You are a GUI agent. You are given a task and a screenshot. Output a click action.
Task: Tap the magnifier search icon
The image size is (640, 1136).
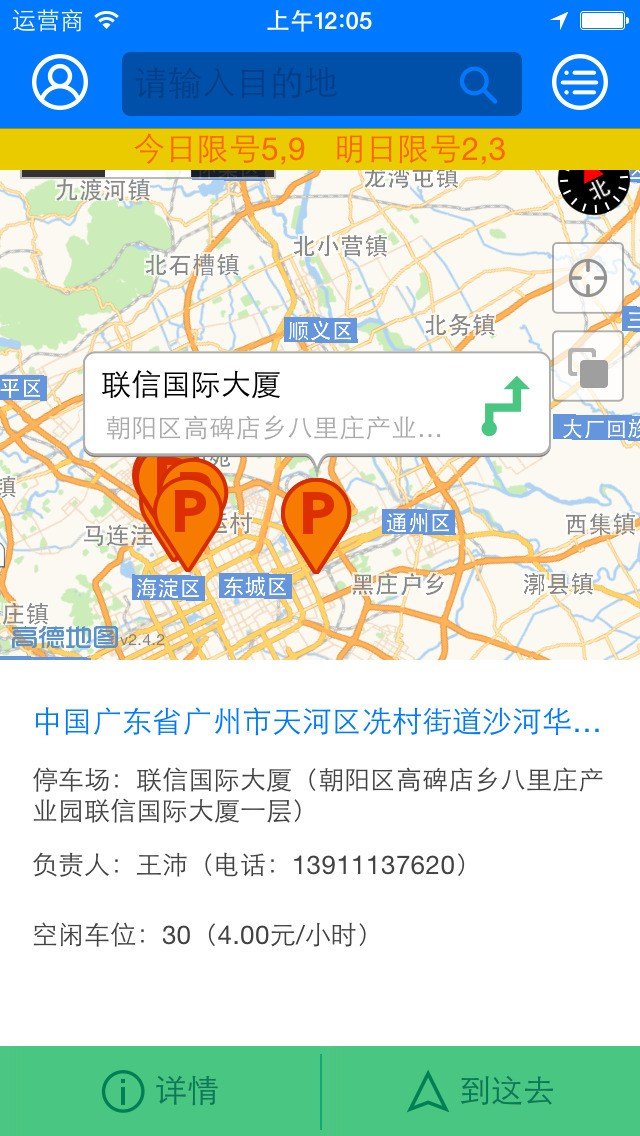(x=478, y=85)
